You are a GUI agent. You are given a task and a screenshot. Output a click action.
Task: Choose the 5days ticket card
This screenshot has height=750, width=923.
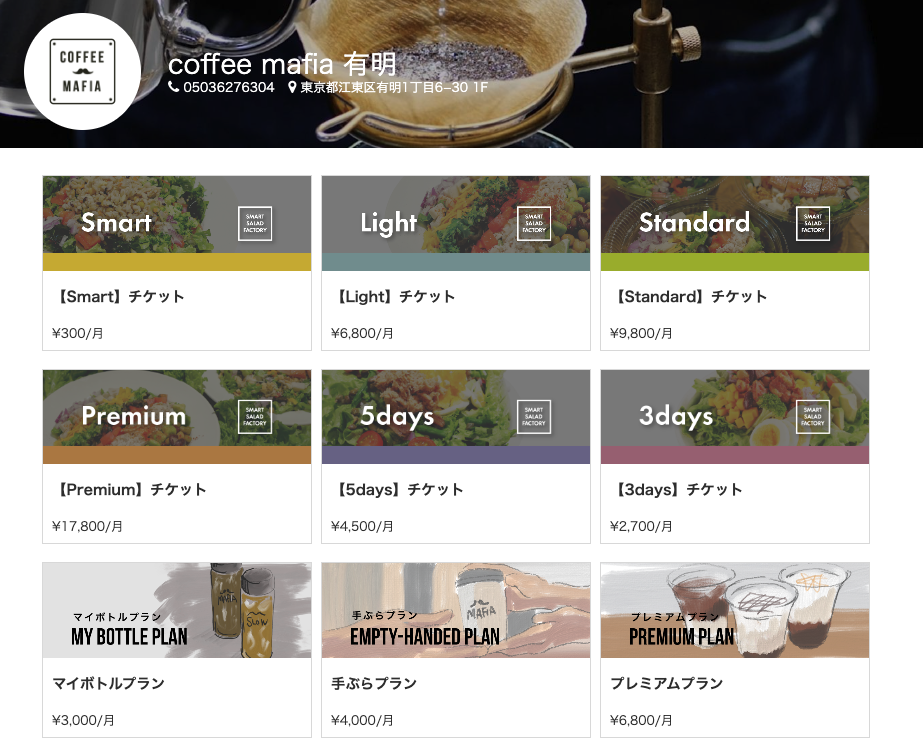456,456
